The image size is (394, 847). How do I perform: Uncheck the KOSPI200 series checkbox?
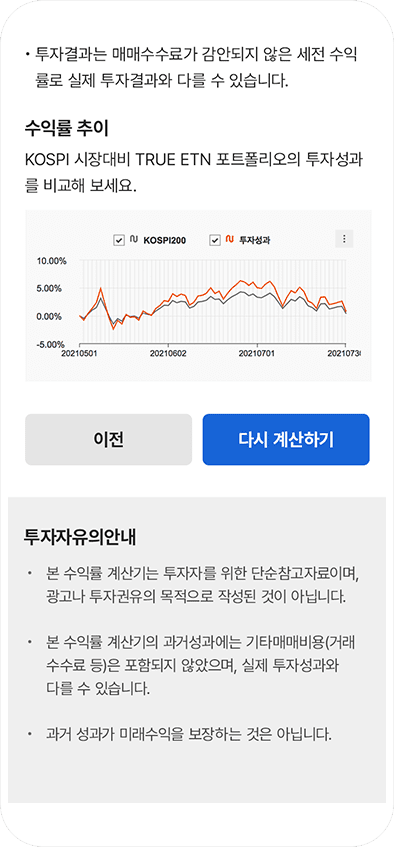[x=119, y=240]
